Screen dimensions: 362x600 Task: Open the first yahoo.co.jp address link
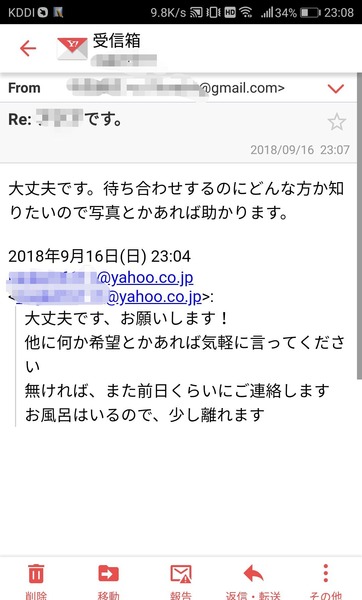pyautogui.click(x=101, y=278)
